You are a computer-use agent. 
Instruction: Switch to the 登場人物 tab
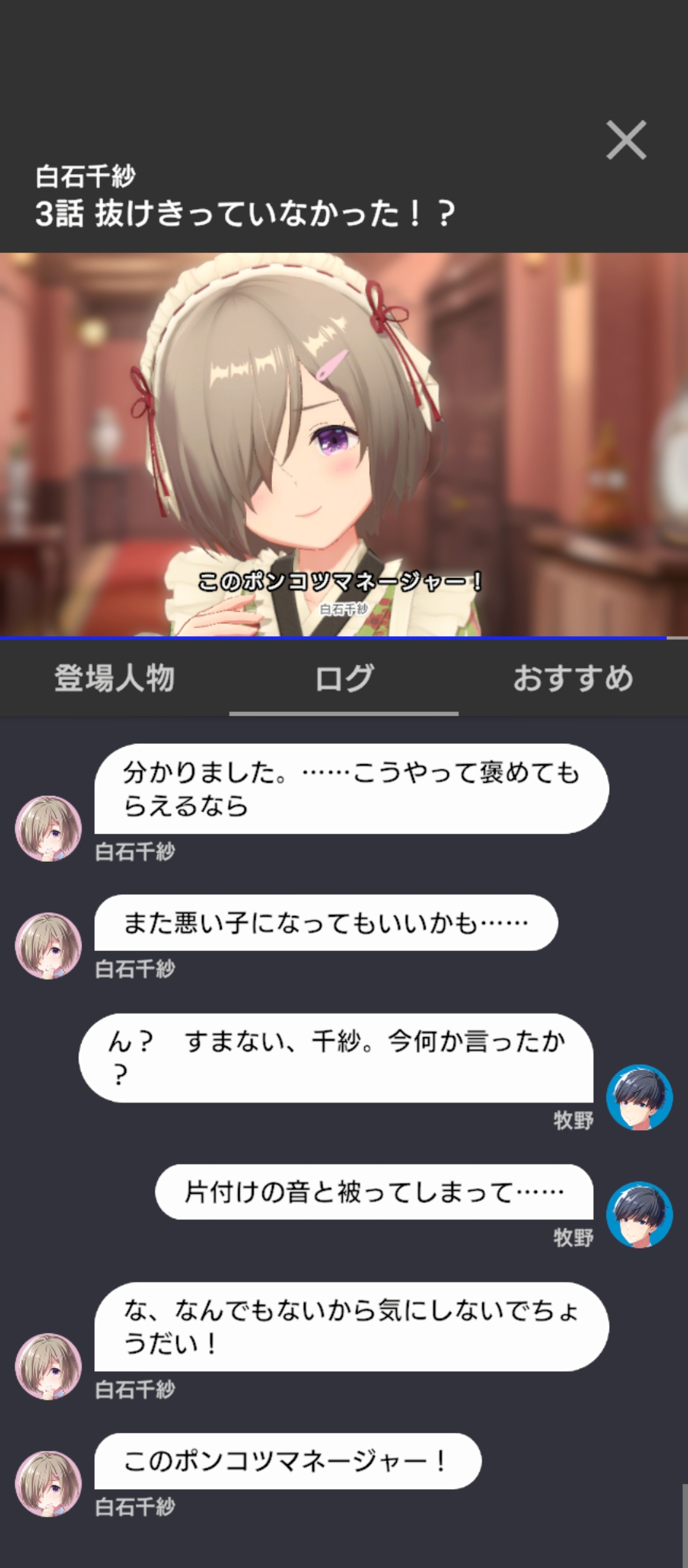tap(115, 678)
